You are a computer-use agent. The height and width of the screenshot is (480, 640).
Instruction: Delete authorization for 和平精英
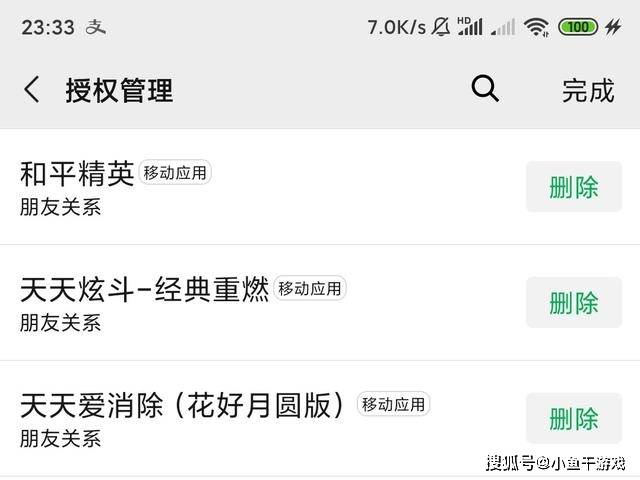coord(573,186)
